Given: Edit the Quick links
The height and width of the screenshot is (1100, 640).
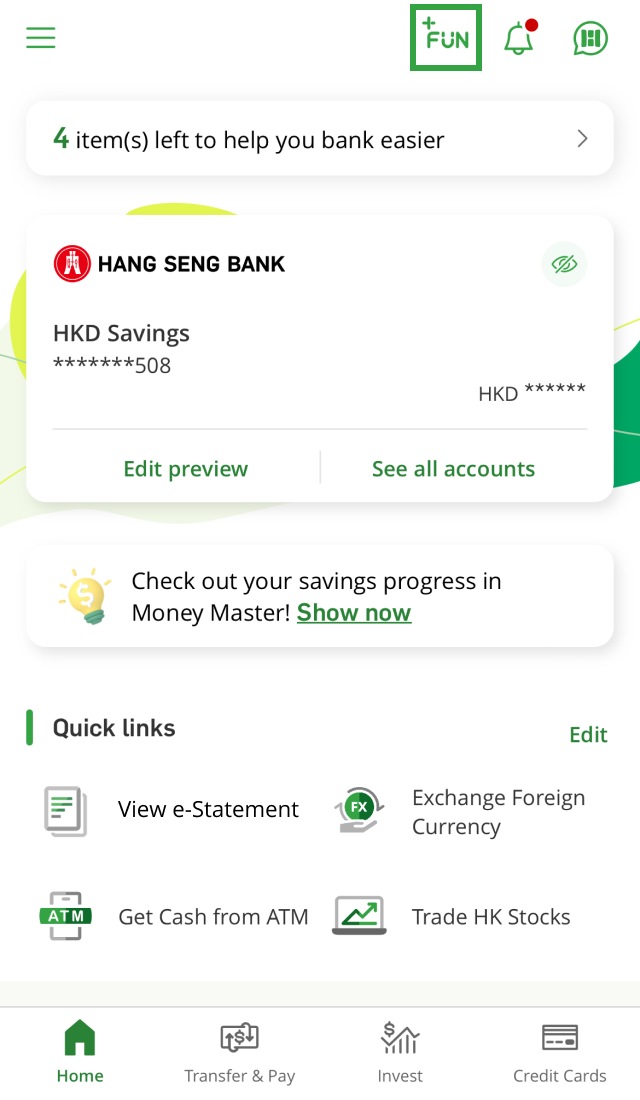Looking at the screenshot, I should (588, 735).
